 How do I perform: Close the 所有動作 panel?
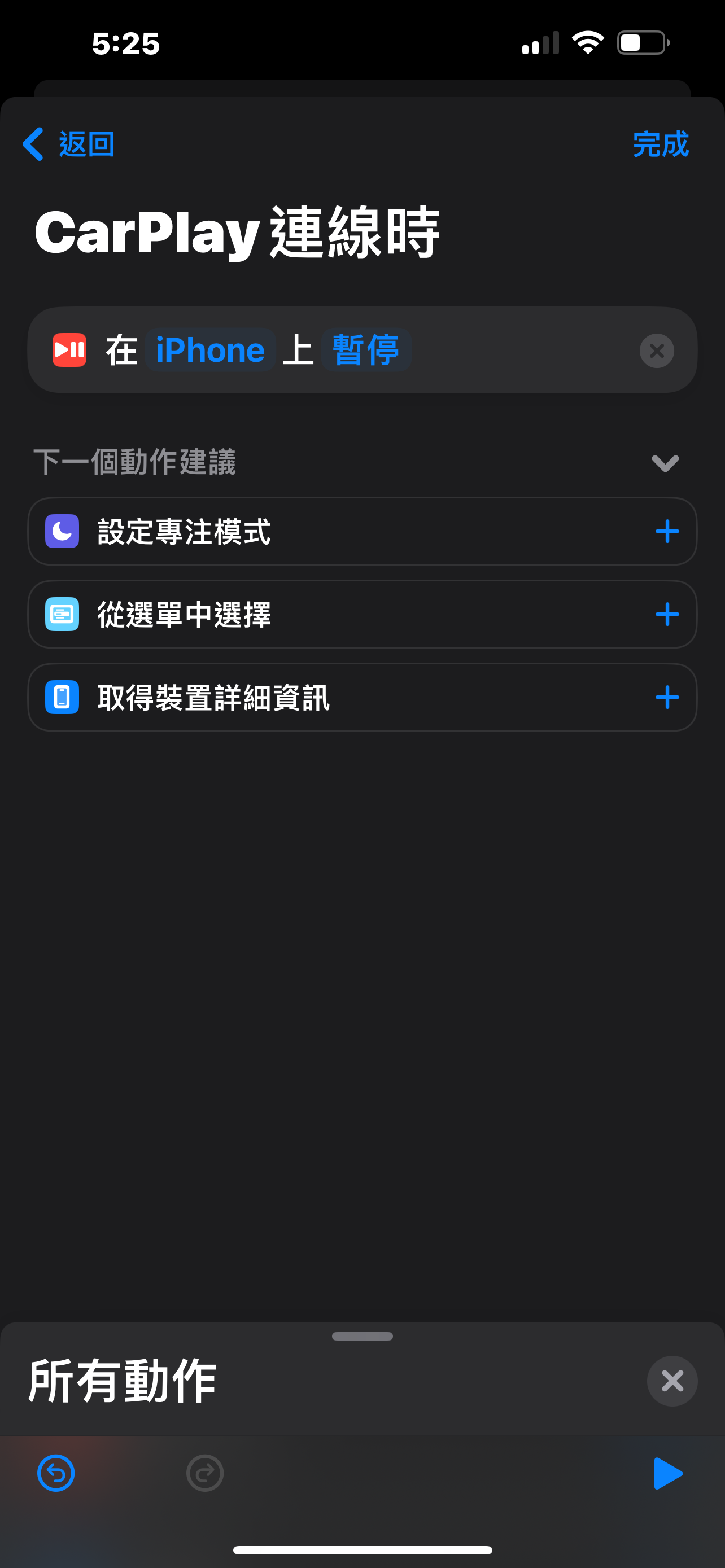672,1381
